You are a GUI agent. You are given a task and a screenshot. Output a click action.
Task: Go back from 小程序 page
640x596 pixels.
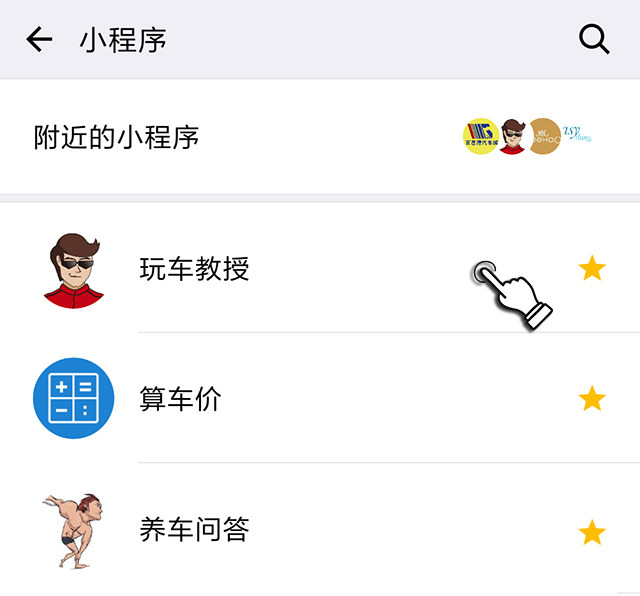pyautogui.click(x=39, y=39)
